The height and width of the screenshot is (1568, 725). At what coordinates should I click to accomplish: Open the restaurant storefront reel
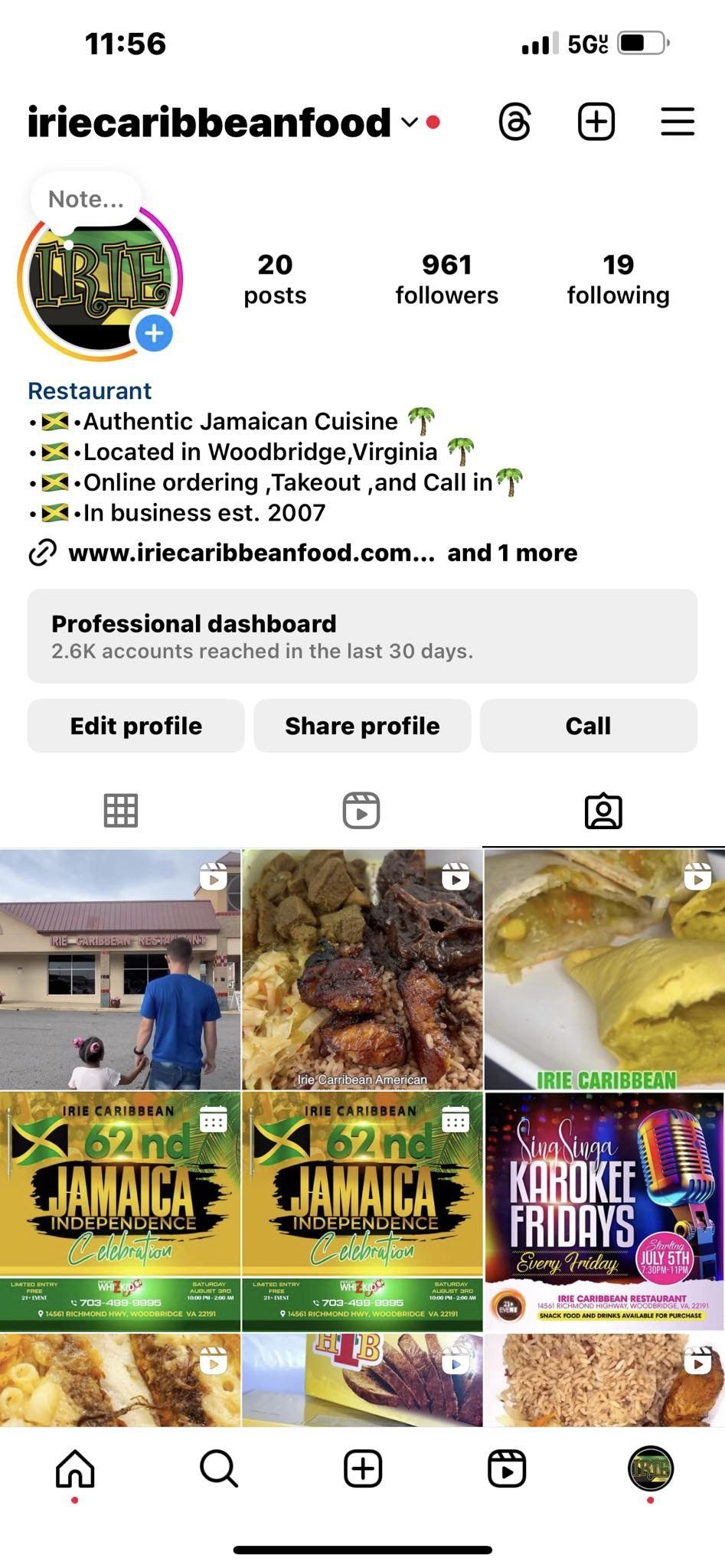click(x=120, y=969)
